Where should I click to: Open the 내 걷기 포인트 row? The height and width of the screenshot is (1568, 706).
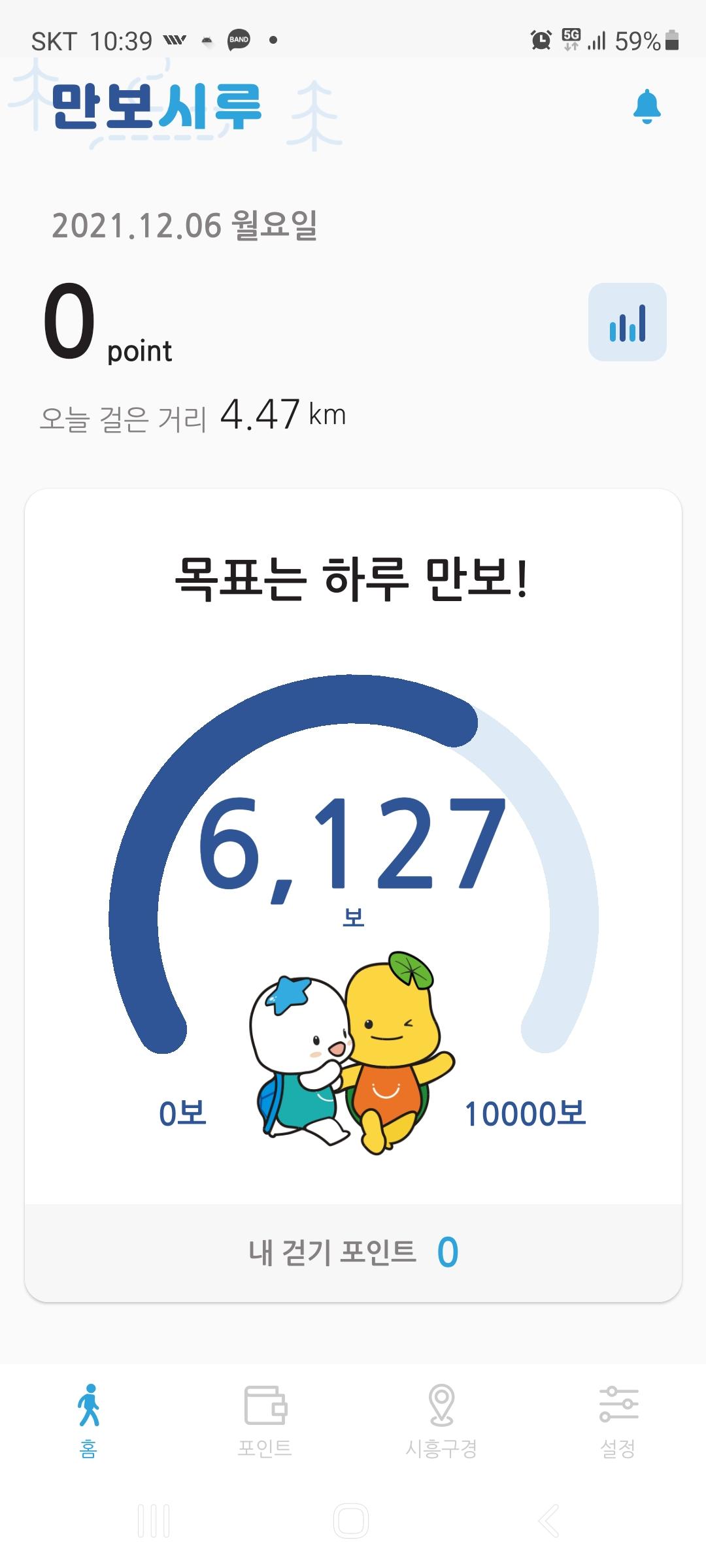pos(353,1252)
